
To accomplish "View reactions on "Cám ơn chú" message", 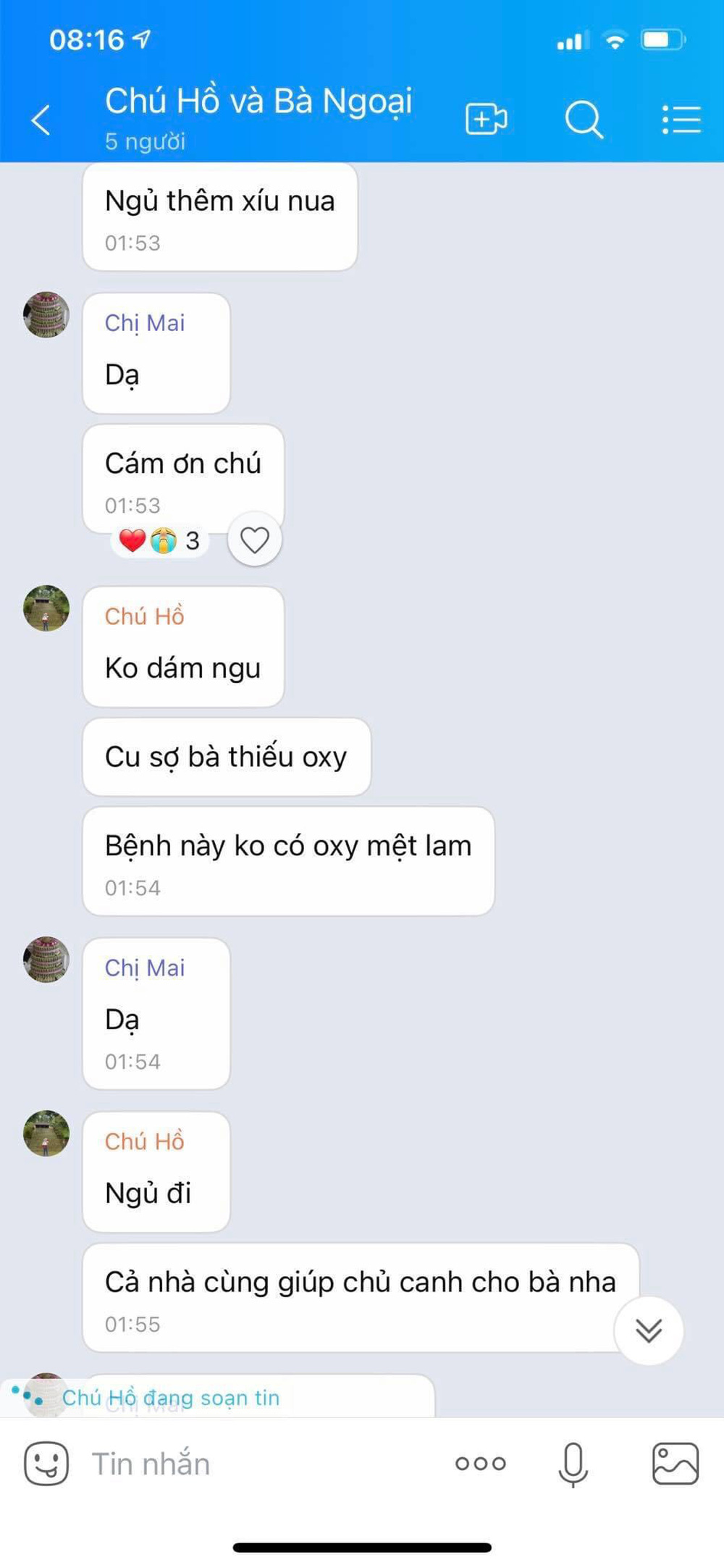I will tap(161, 540).
